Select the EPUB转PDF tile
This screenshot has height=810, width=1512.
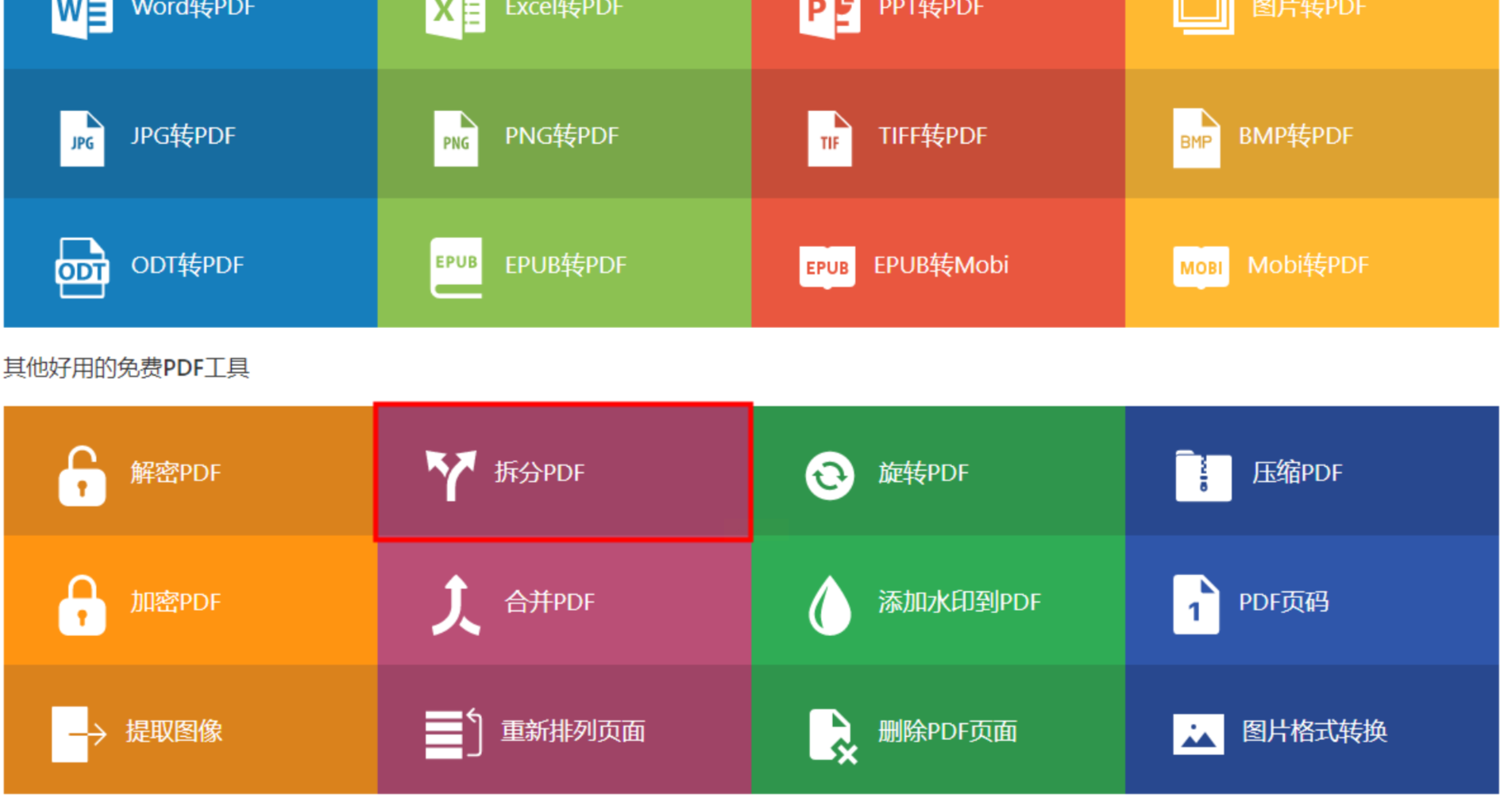point(564,264)
